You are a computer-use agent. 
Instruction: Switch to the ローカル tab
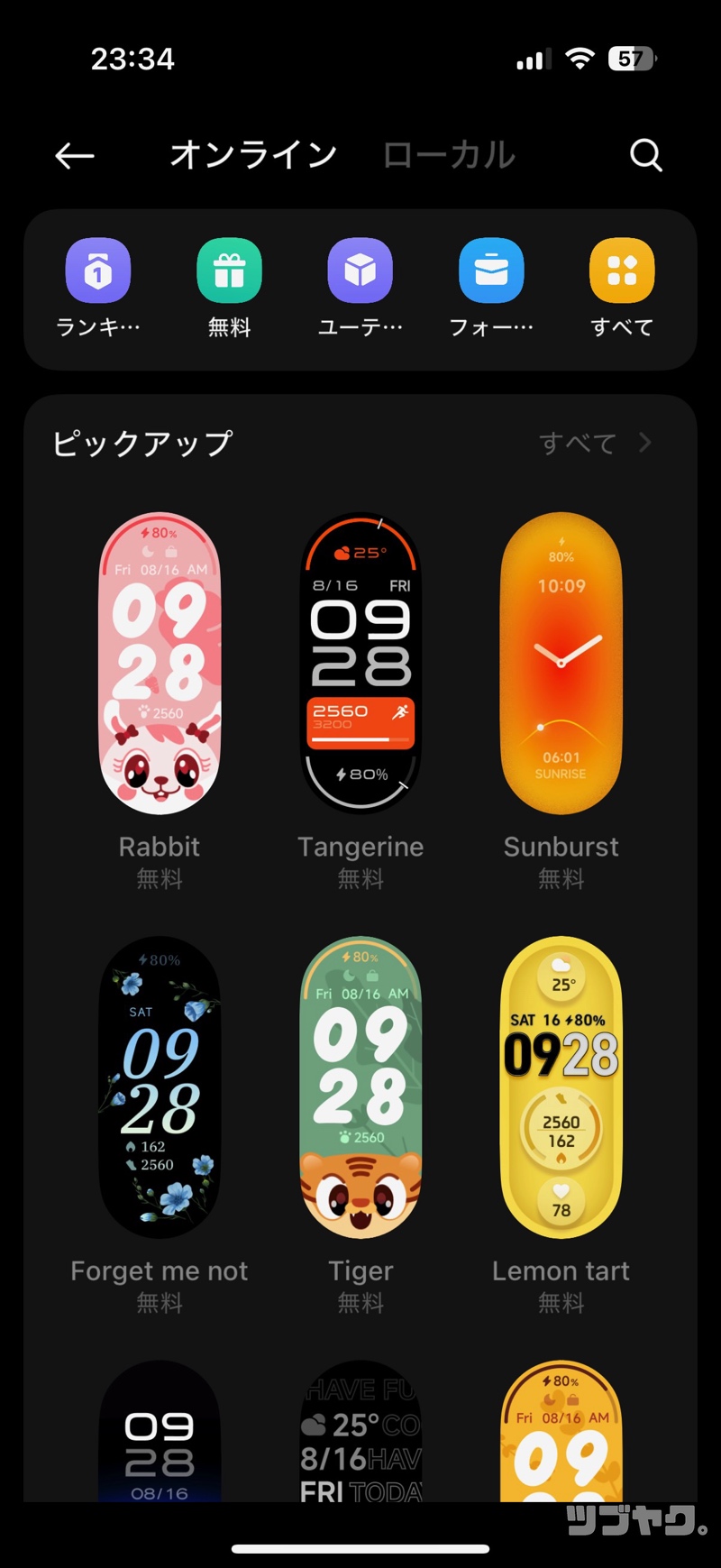(x=449, y=155)
